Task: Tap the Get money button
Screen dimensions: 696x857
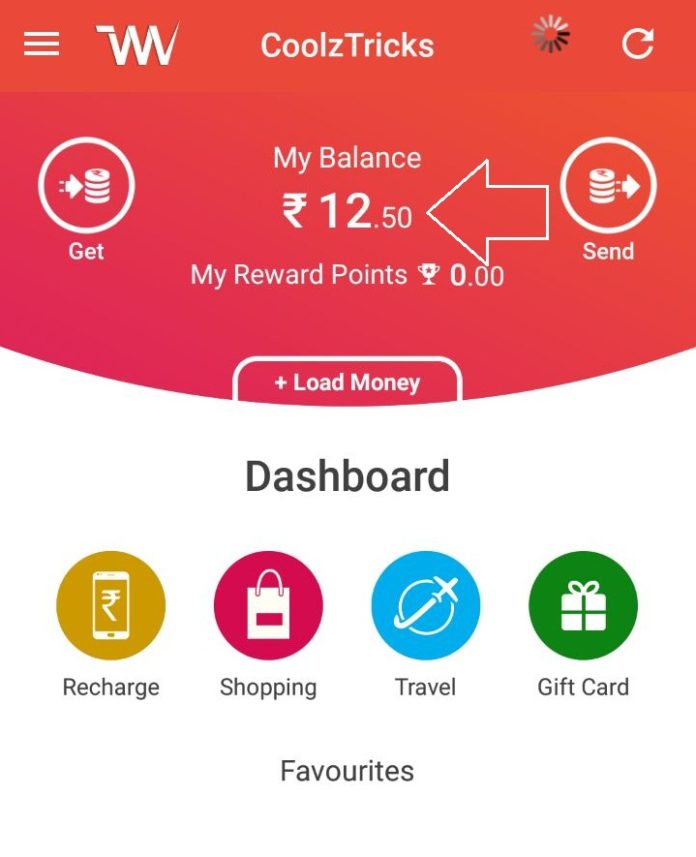Action: click(86, 187)
